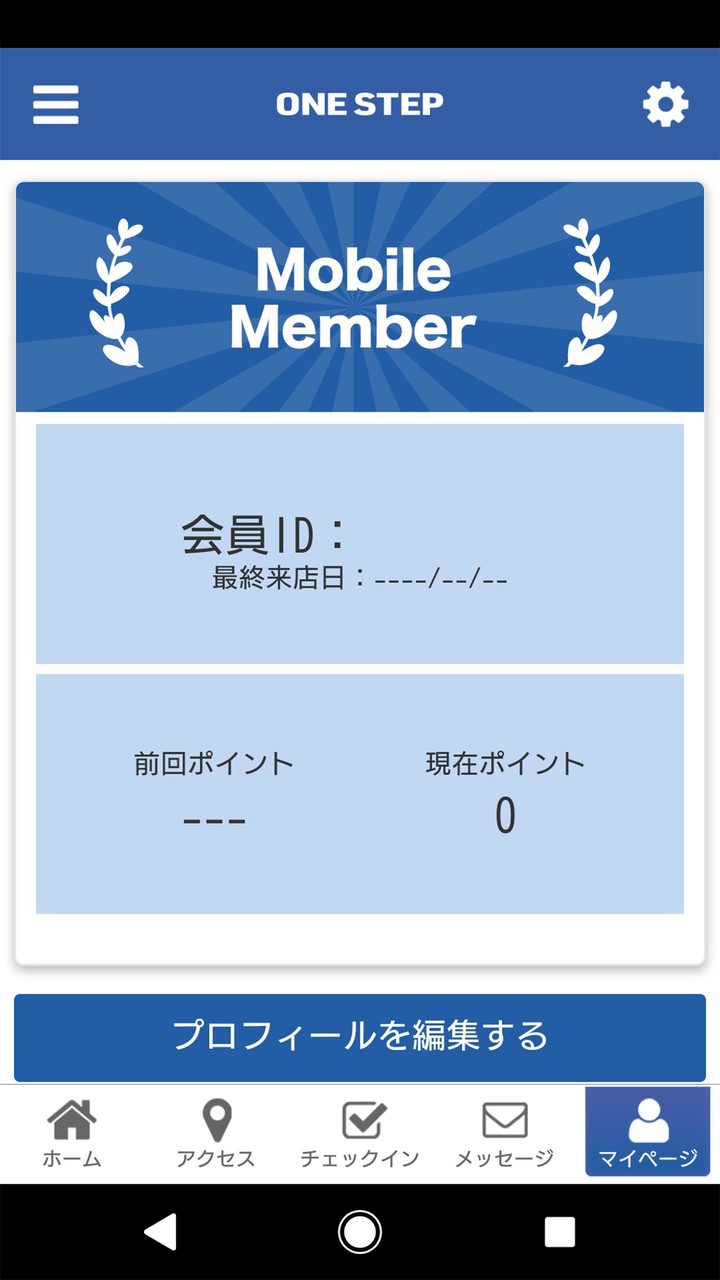Open the メッセージ message envelope icon
Image resolution: width=720 pixels, height=1280 pixels.
[x=505, y=1120]
